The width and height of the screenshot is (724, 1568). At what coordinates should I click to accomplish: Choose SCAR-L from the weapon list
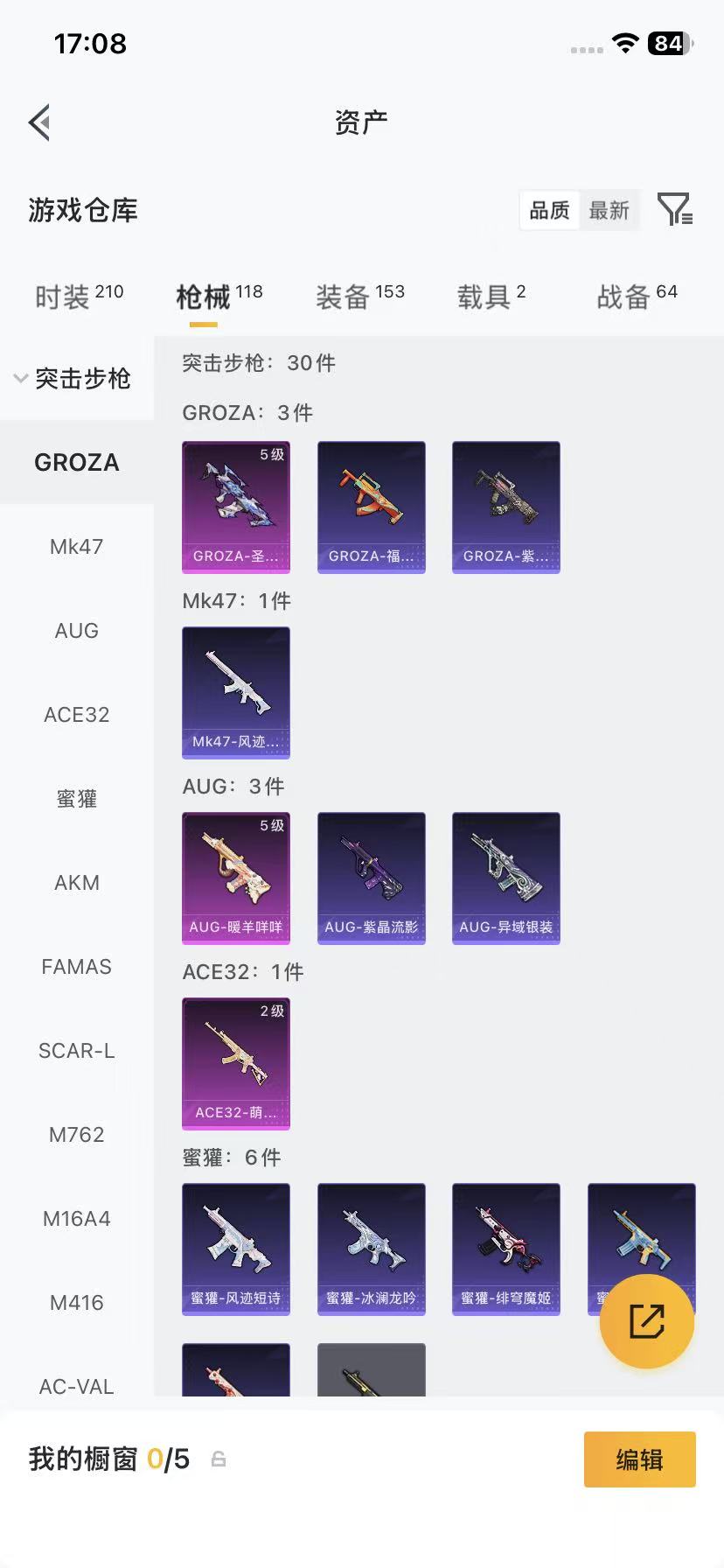coord(77,1051)
